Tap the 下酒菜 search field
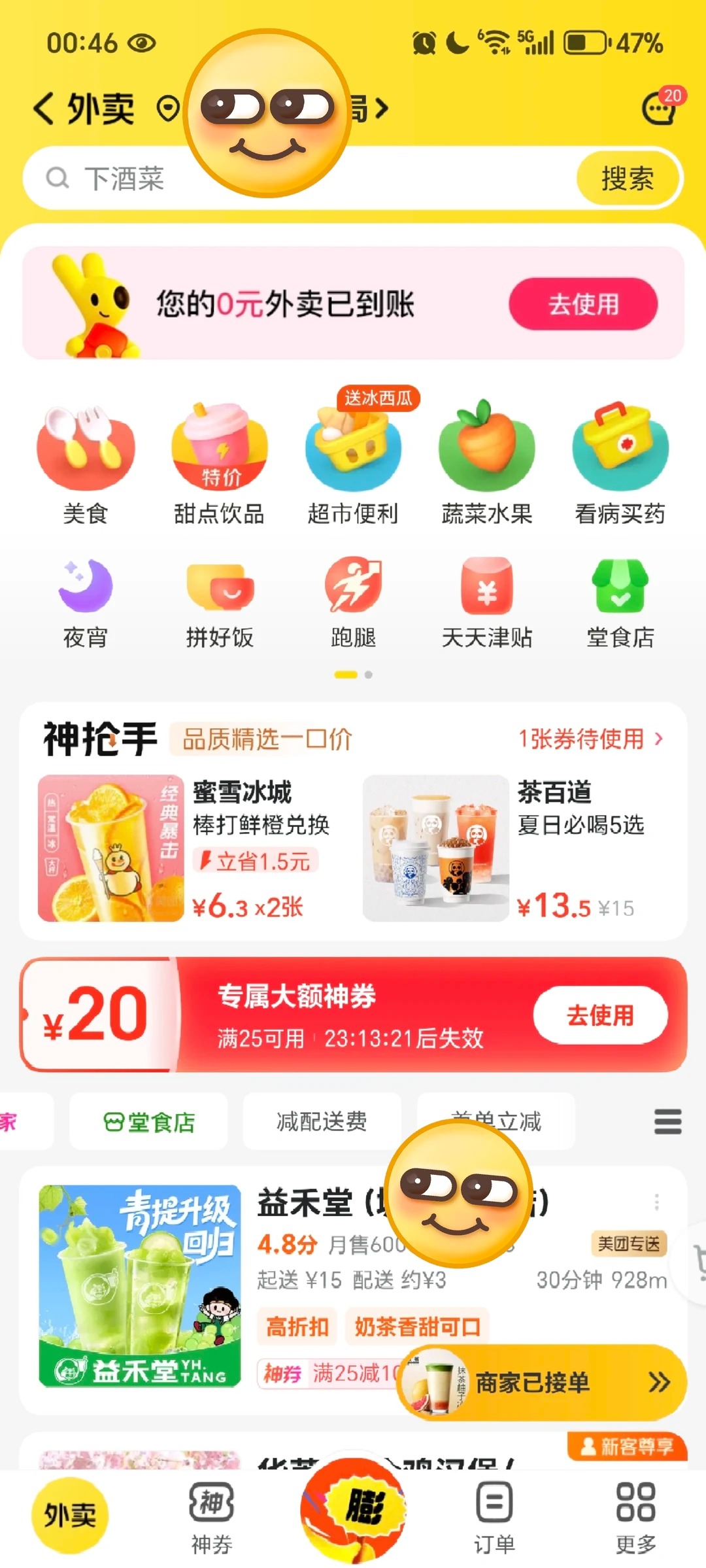 pyautogui.click(x=294, y=178)
